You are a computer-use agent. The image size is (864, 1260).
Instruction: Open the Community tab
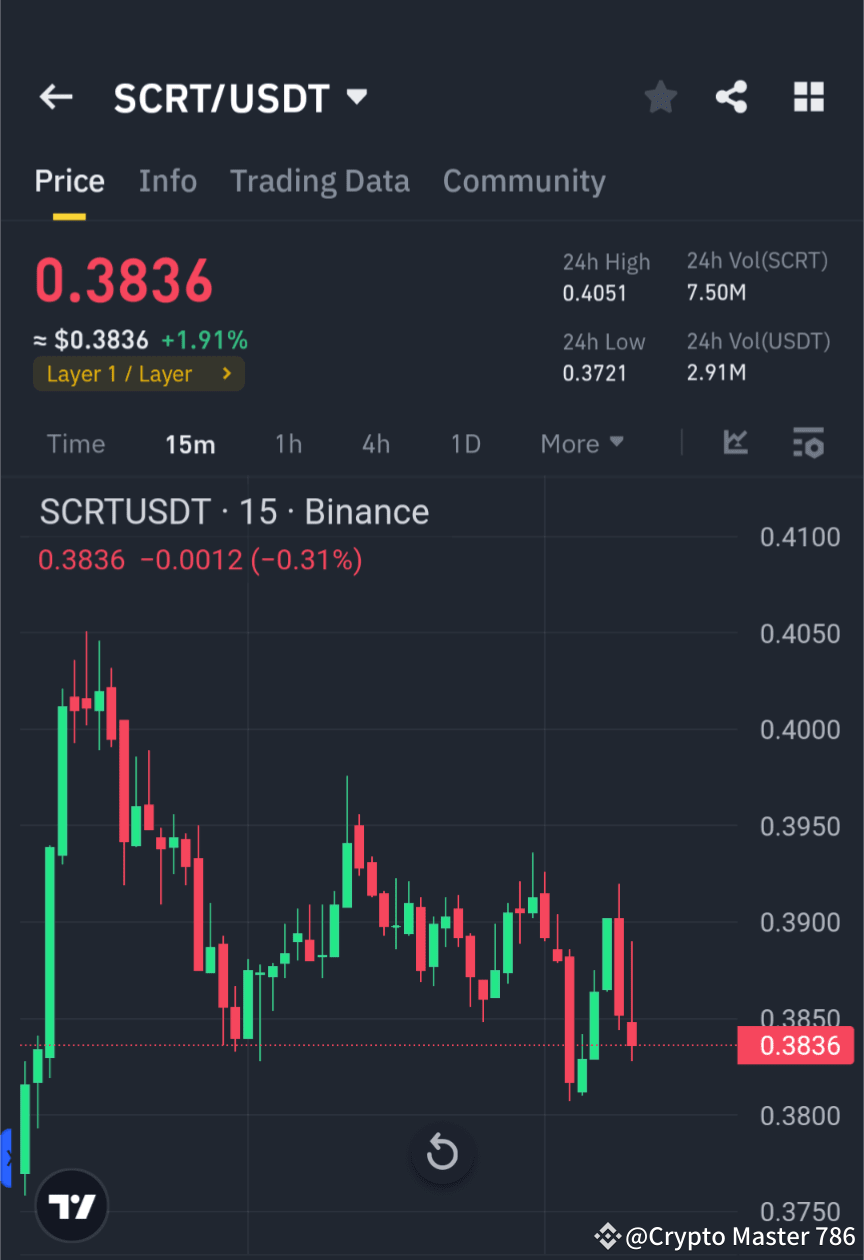pyautogui.click(x=524, y=181)
